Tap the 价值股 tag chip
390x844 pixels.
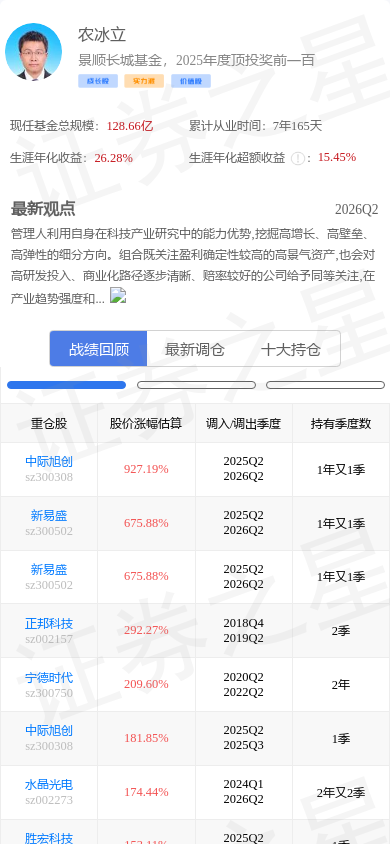click(191, 81)
